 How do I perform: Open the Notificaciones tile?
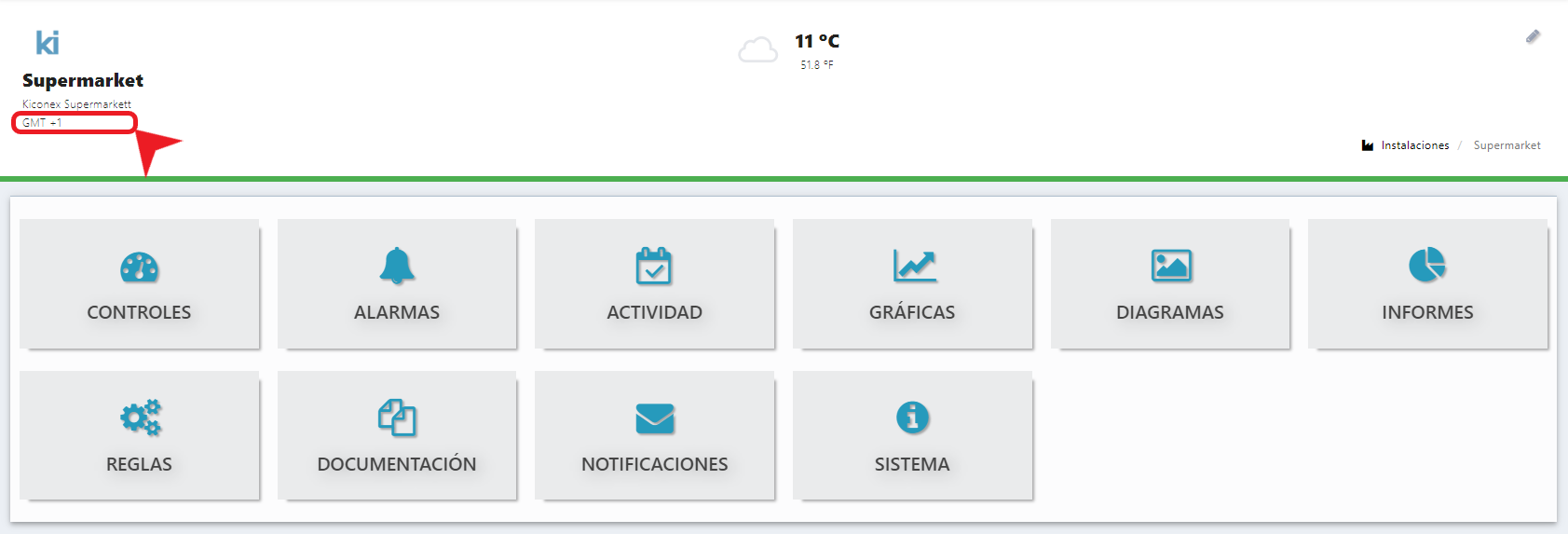pyautogui.click(x=654, y=436)
